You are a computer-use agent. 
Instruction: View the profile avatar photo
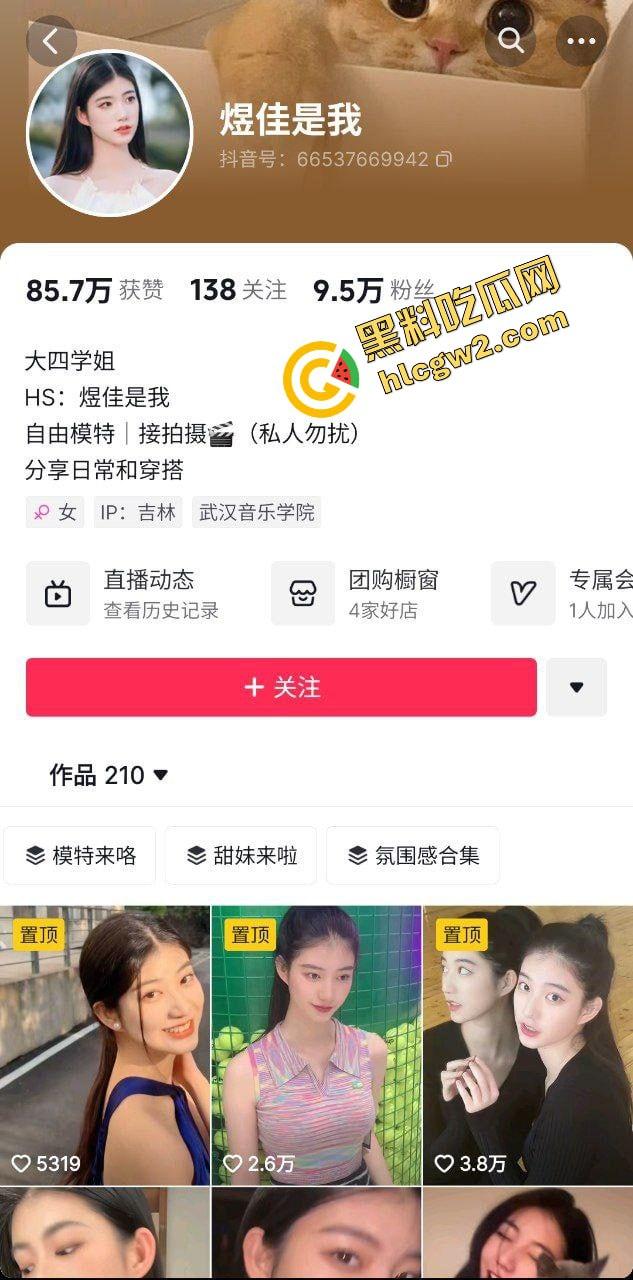tap(109, 134)
